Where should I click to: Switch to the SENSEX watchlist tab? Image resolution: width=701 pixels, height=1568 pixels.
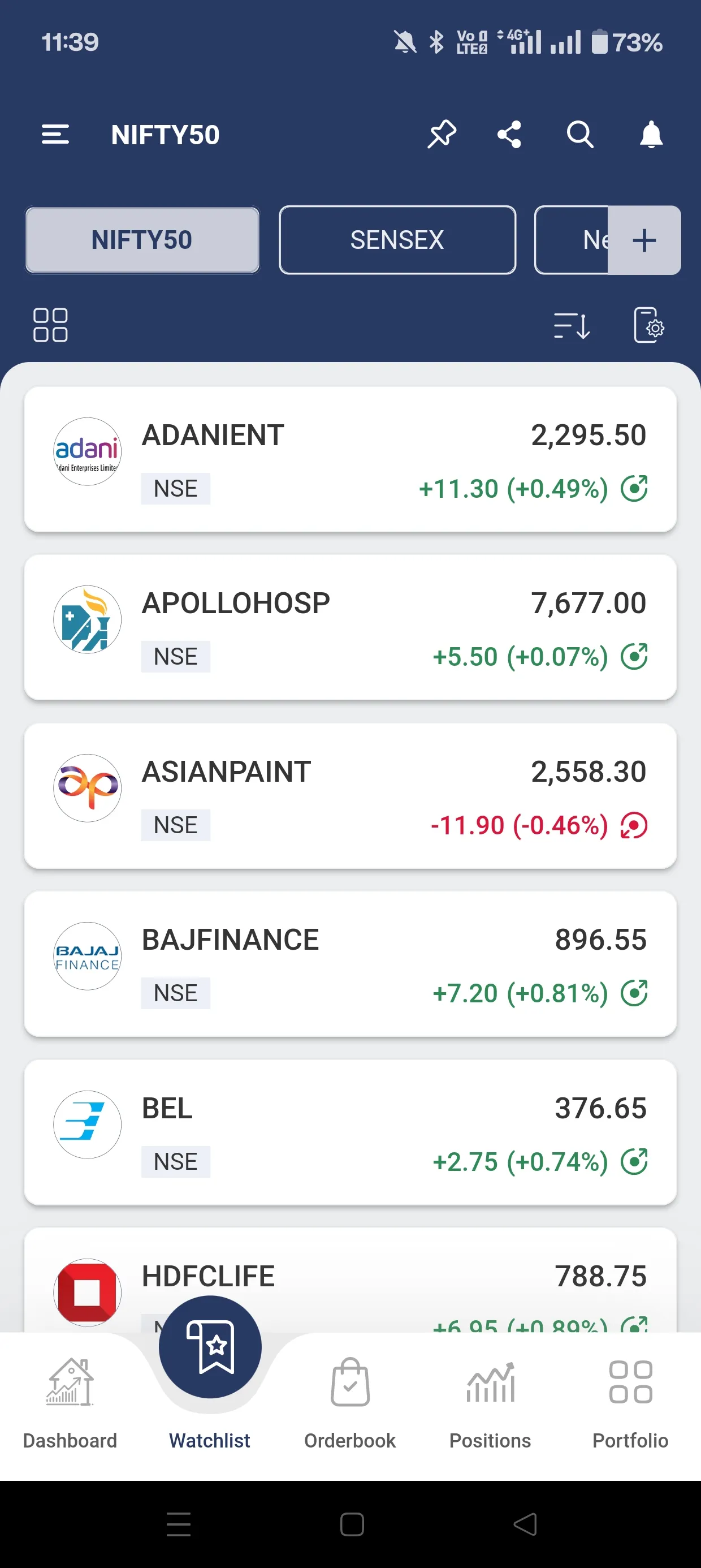[x=397, y=240]
